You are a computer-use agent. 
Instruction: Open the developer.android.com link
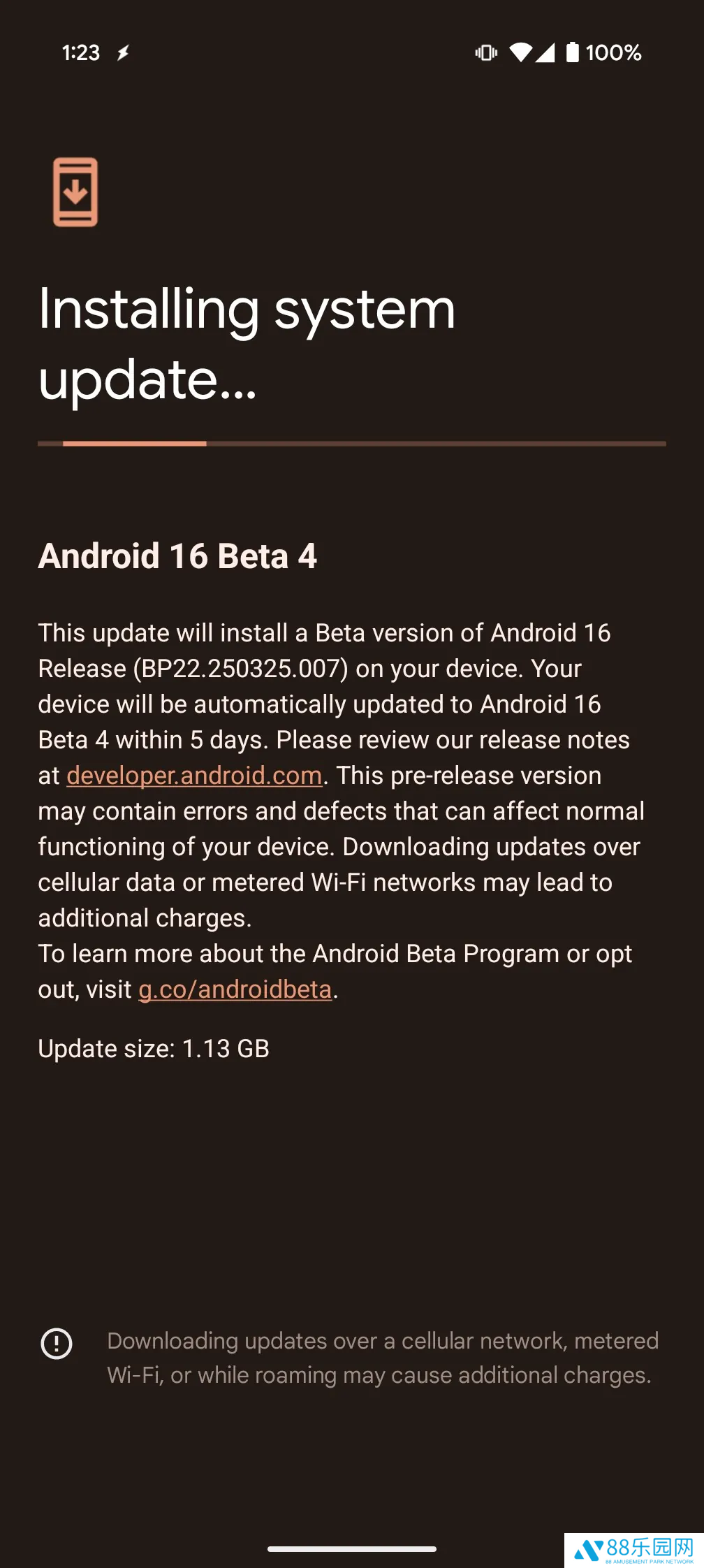coord(193,776)
